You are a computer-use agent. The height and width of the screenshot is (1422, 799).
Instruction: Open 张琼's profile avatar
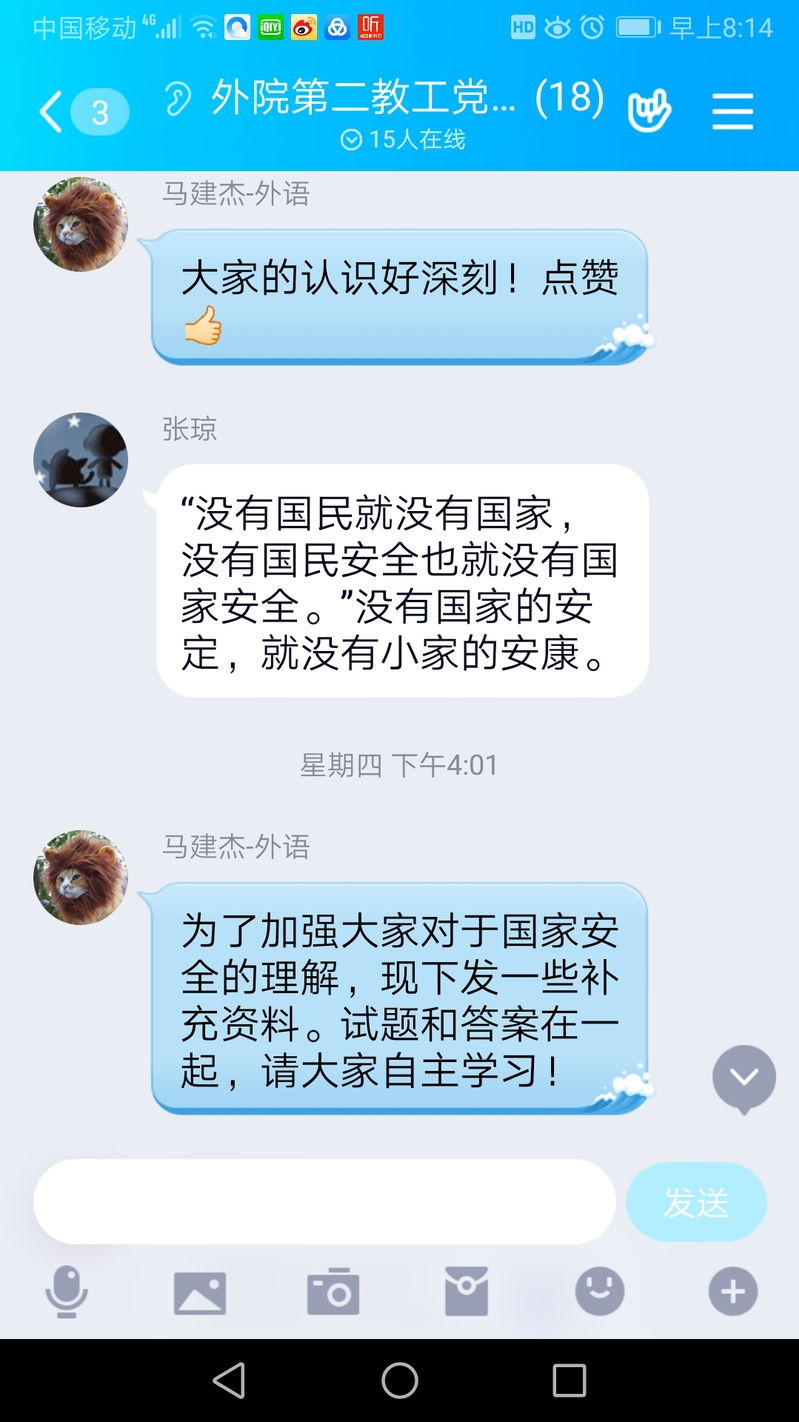pos(80,459)
